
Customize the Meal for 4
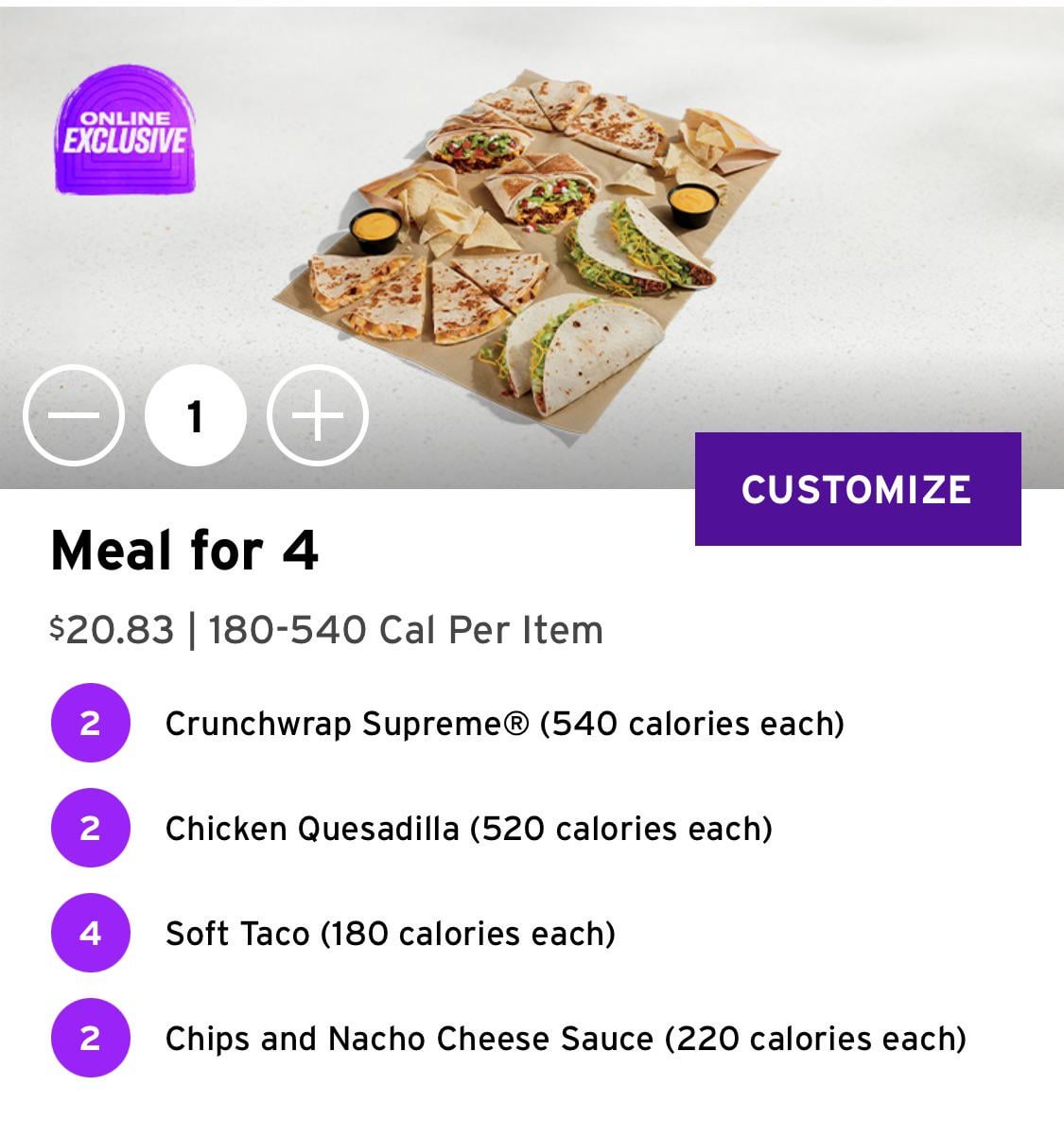click(857, 489)
